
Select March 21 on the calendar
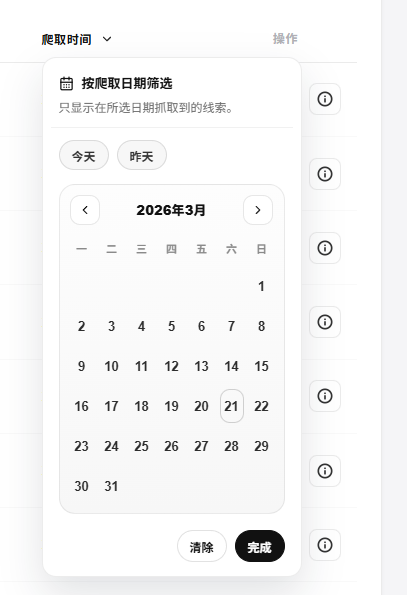point(232,406)
